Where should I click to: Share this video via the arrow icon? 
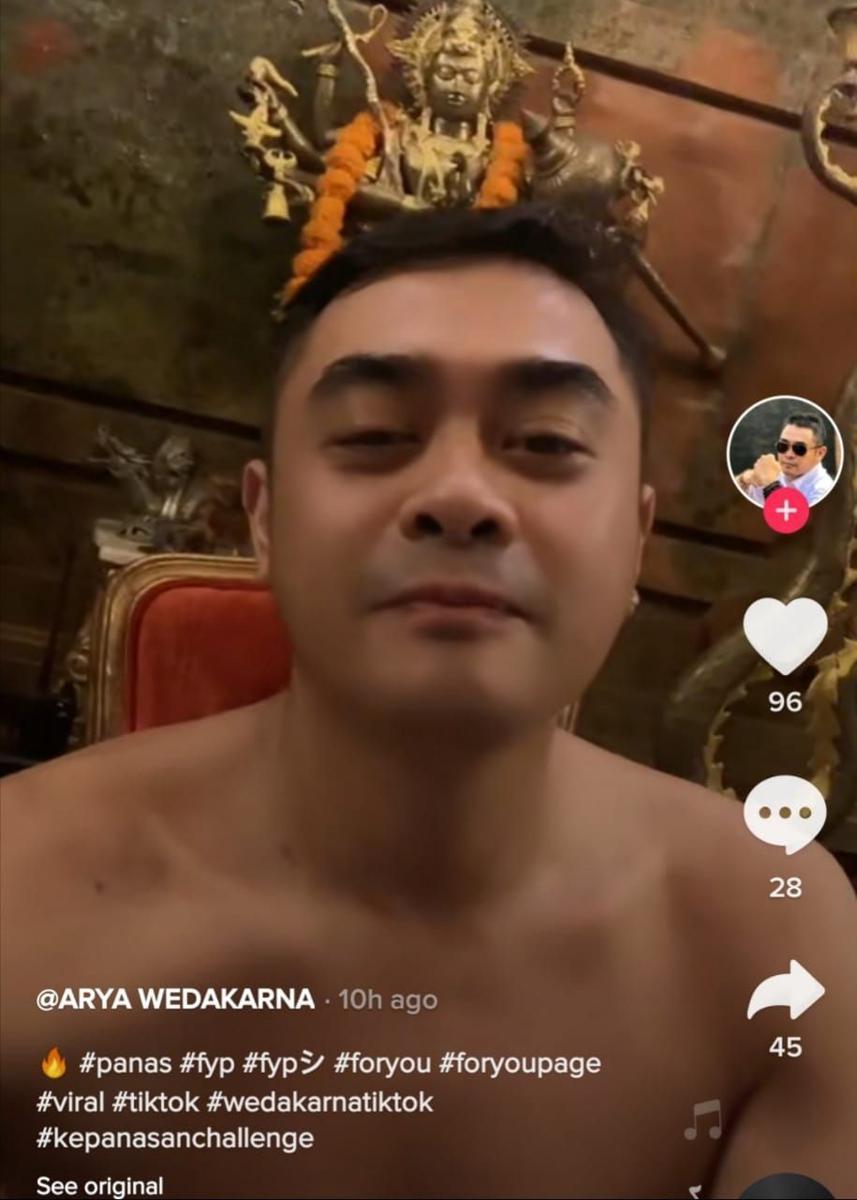click(x=786, y=990)
